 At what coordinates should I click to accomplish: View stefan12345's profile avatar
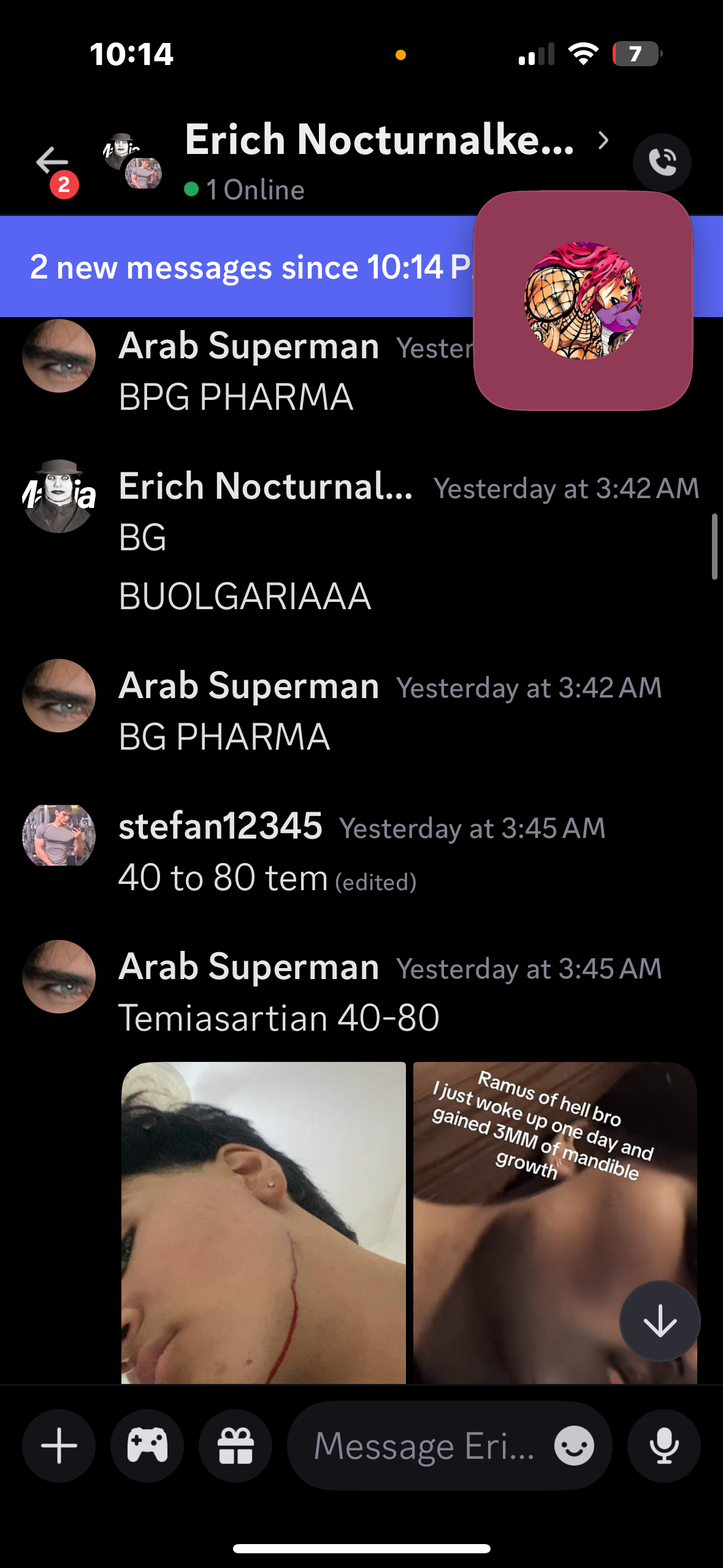(59, 835)
